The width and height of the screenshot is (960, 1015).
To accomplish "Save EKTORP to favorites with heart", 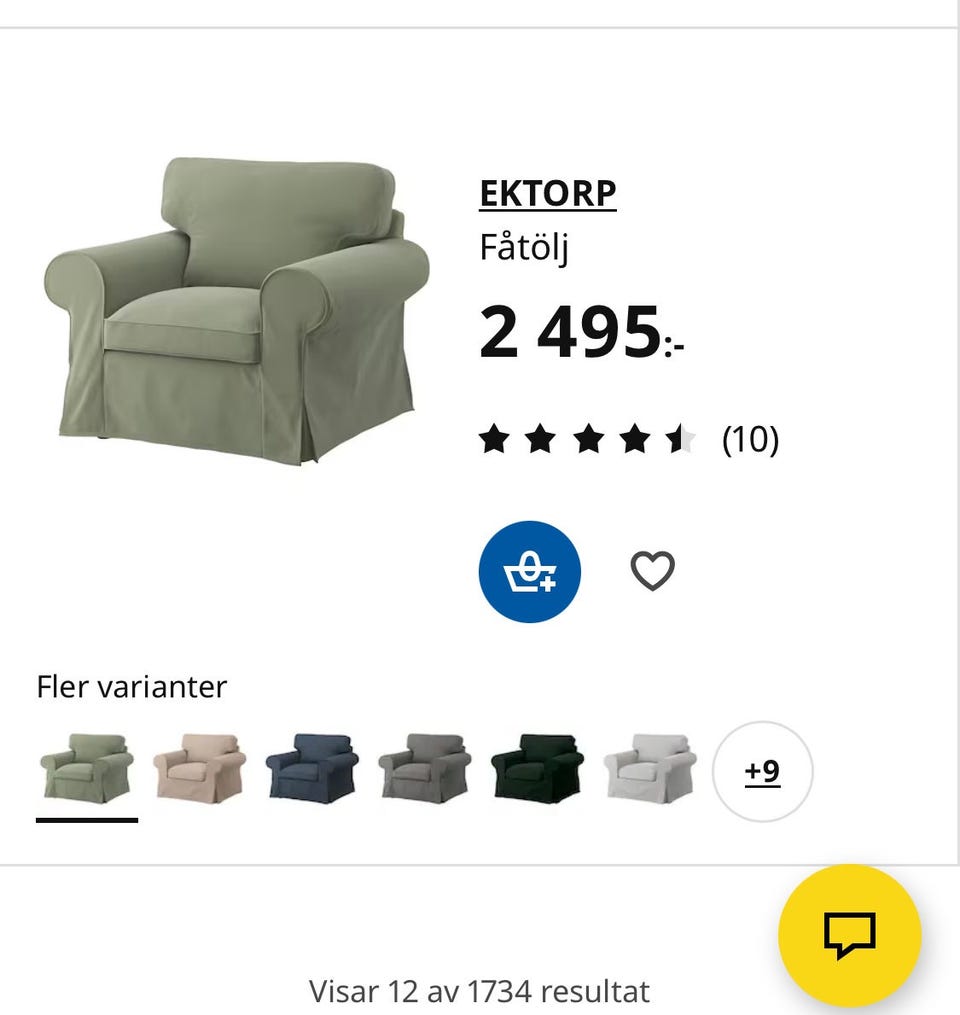I will (x=652, y=571).
